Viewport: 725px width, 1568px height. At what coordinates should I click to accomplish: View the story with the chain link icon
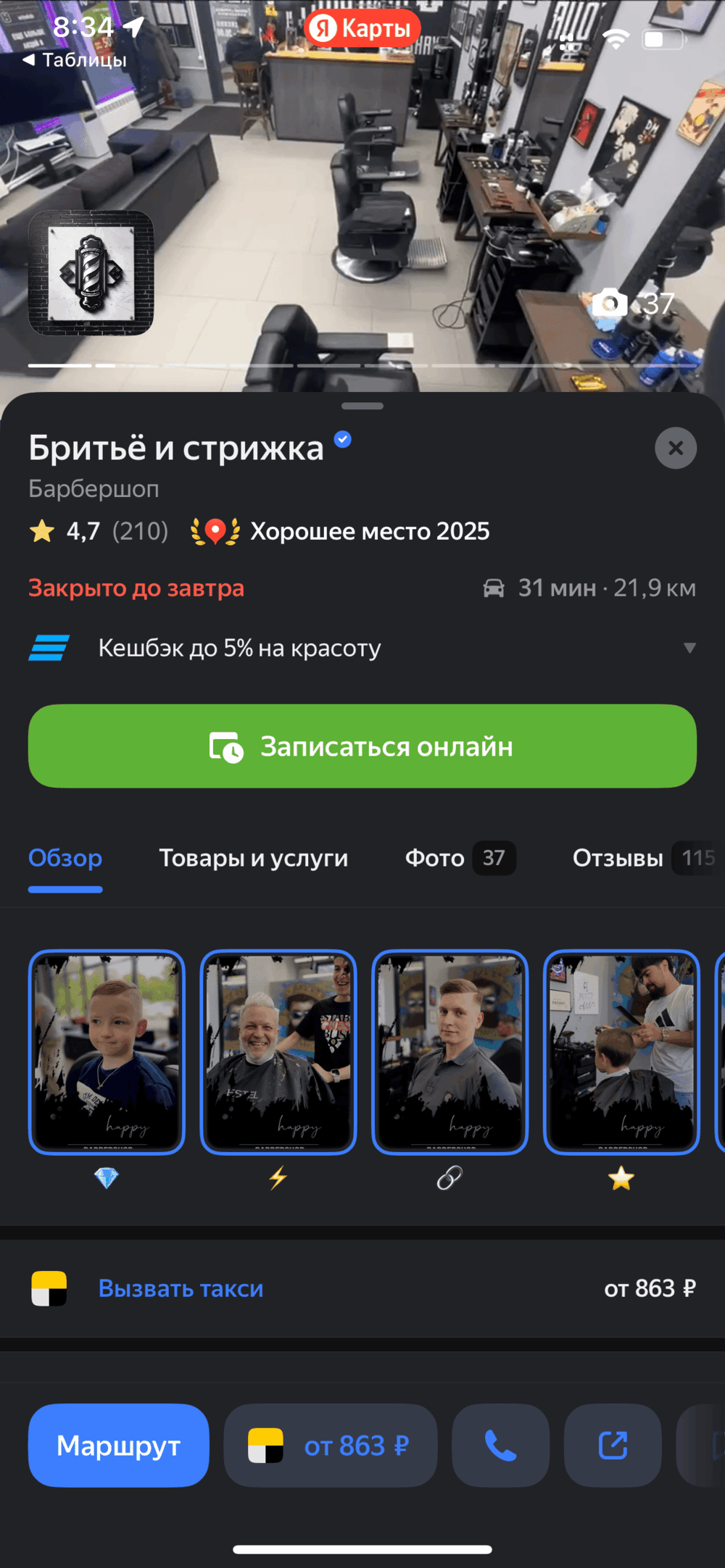coord(450,1051)
